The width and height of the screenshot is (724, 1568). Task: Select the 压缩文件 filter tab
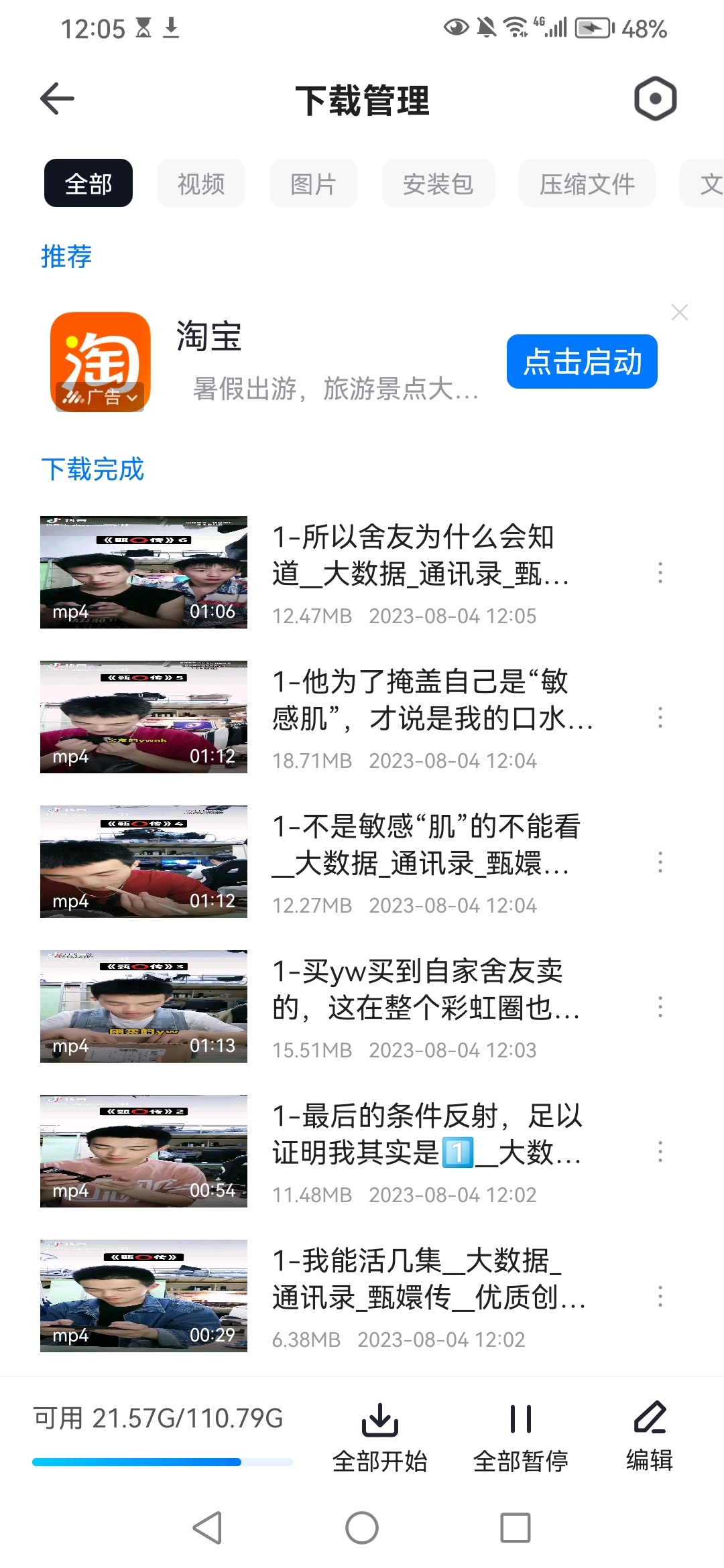click(x=587, y=184)
